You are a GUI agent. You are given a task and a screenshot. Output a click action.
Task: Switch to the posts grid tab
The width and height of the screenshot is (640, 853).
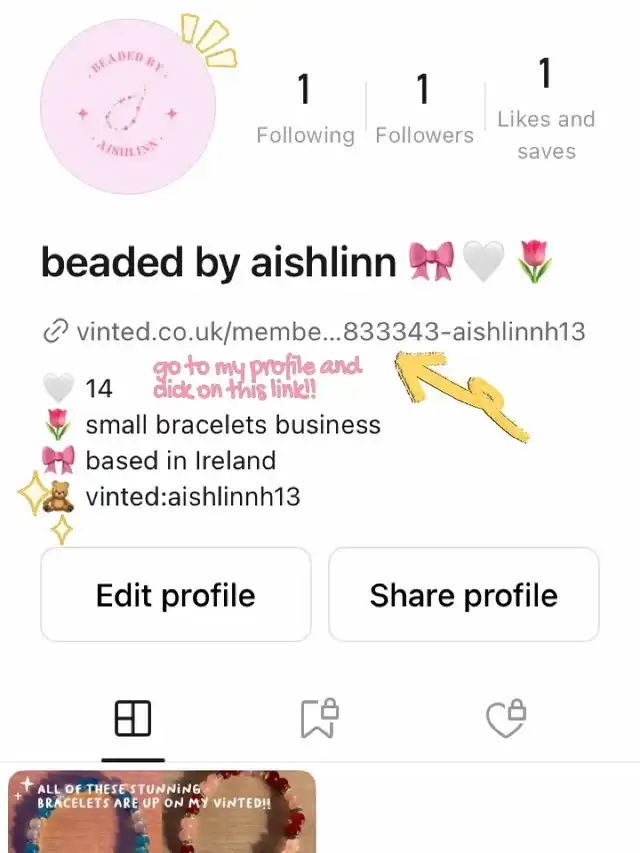[x=133, y=718]
